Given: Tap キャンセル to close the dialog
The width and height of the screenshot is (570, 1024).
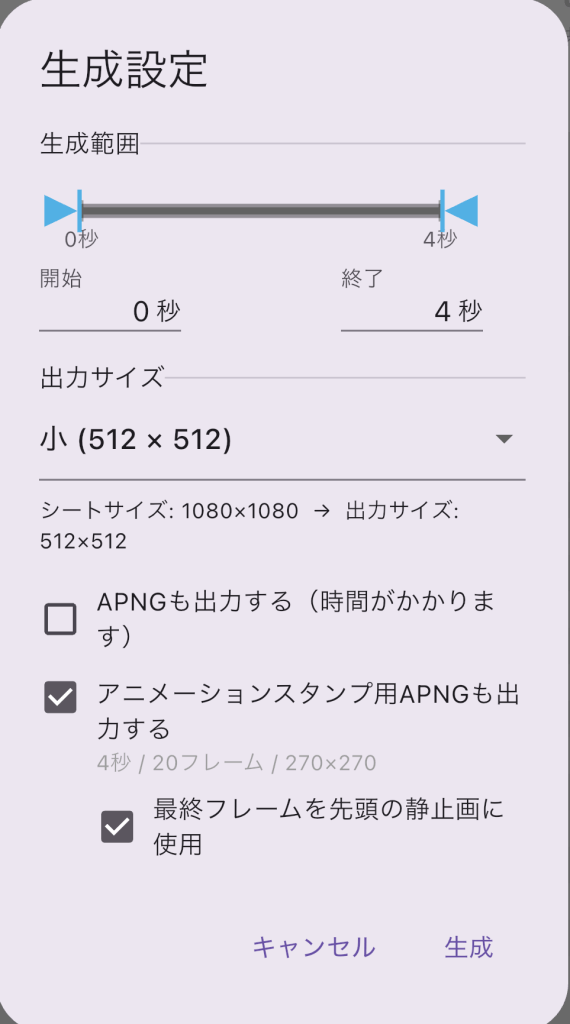Looking at the screenshot, I should [313, 947].
